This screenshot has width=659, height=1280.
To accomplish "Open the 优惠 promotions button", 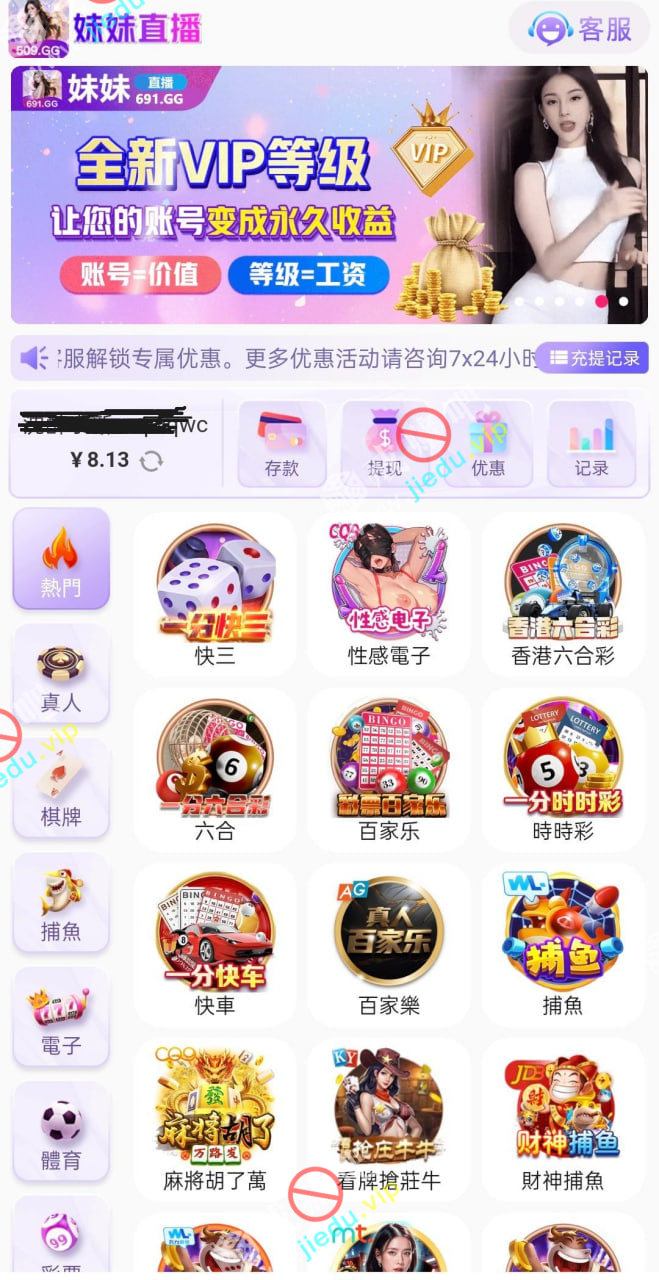I will click(488, 444).
